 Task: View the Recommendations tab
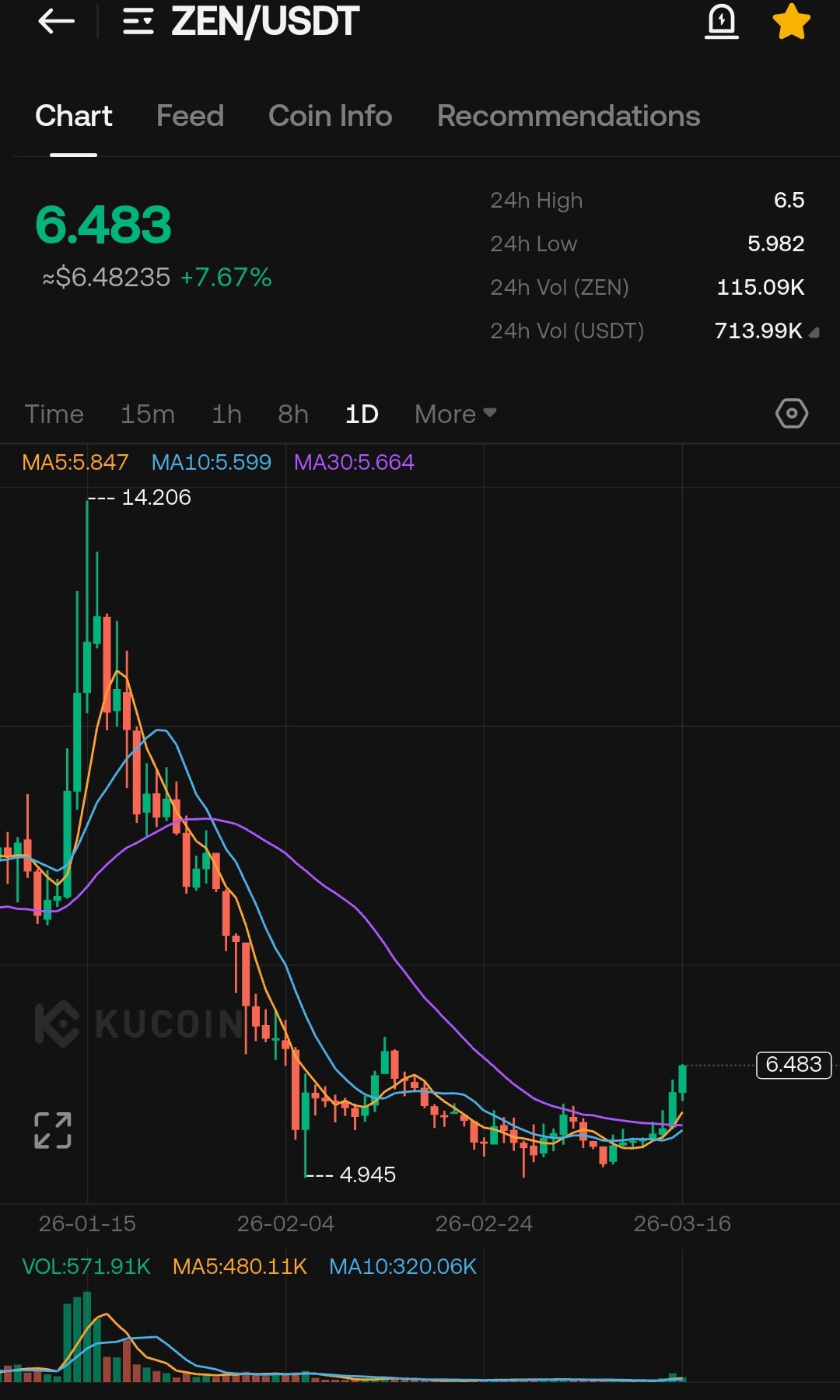click(x=568, y=116)
